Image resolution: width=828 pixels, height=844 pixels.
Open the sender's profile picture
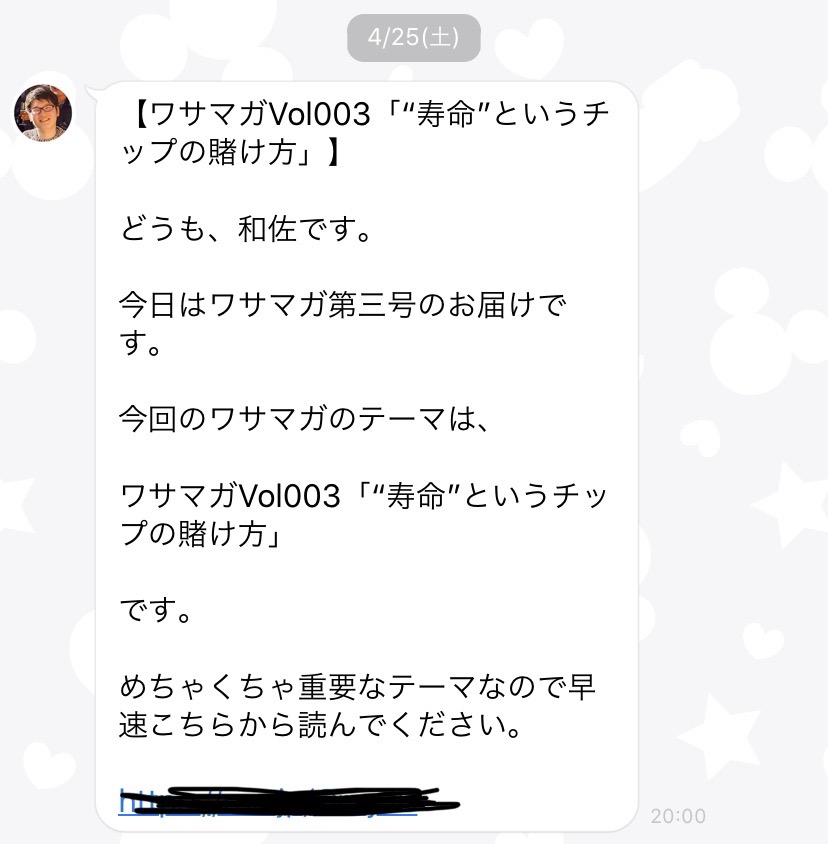tap(43, 112)
